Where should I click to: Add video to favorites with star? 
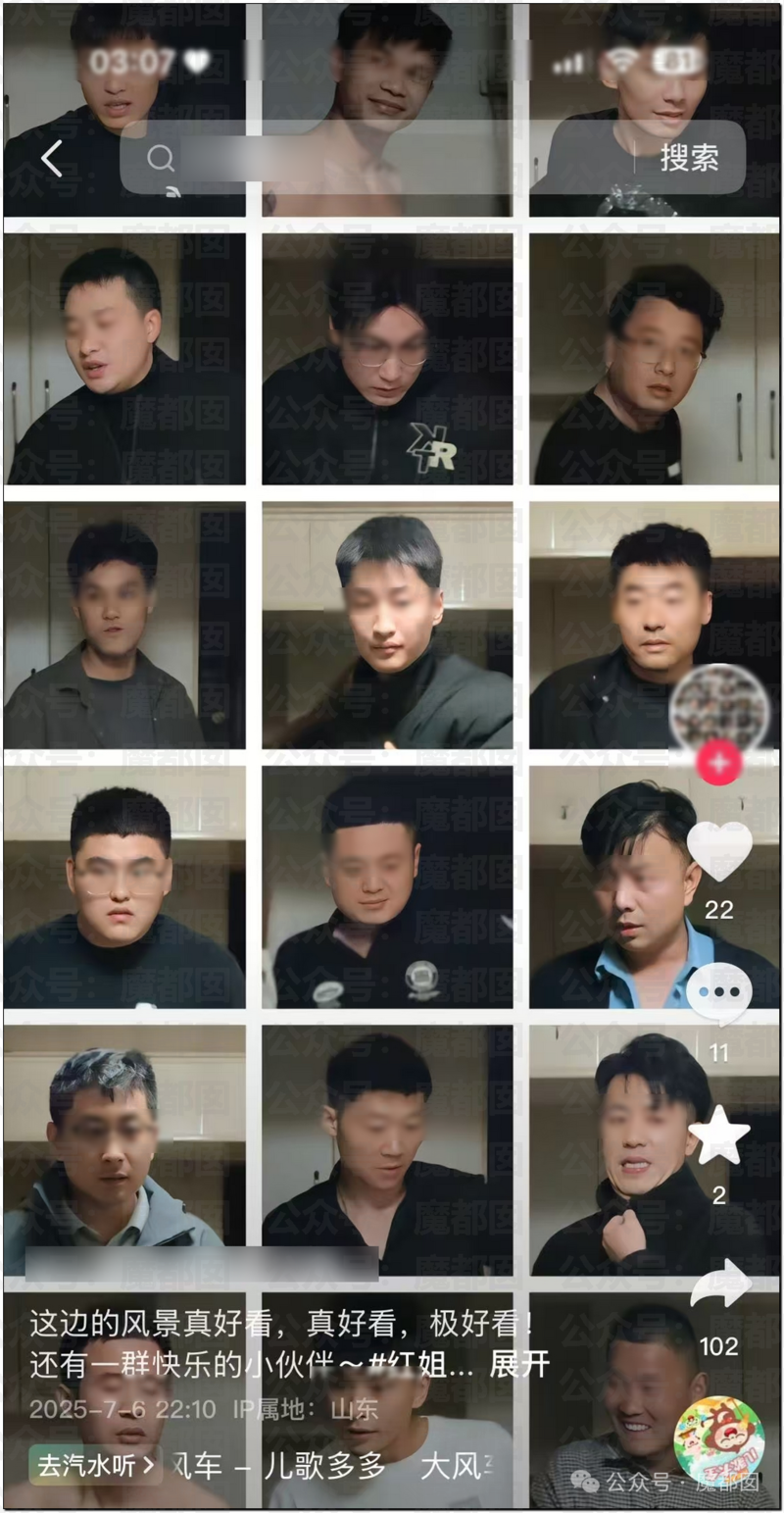718,1136
